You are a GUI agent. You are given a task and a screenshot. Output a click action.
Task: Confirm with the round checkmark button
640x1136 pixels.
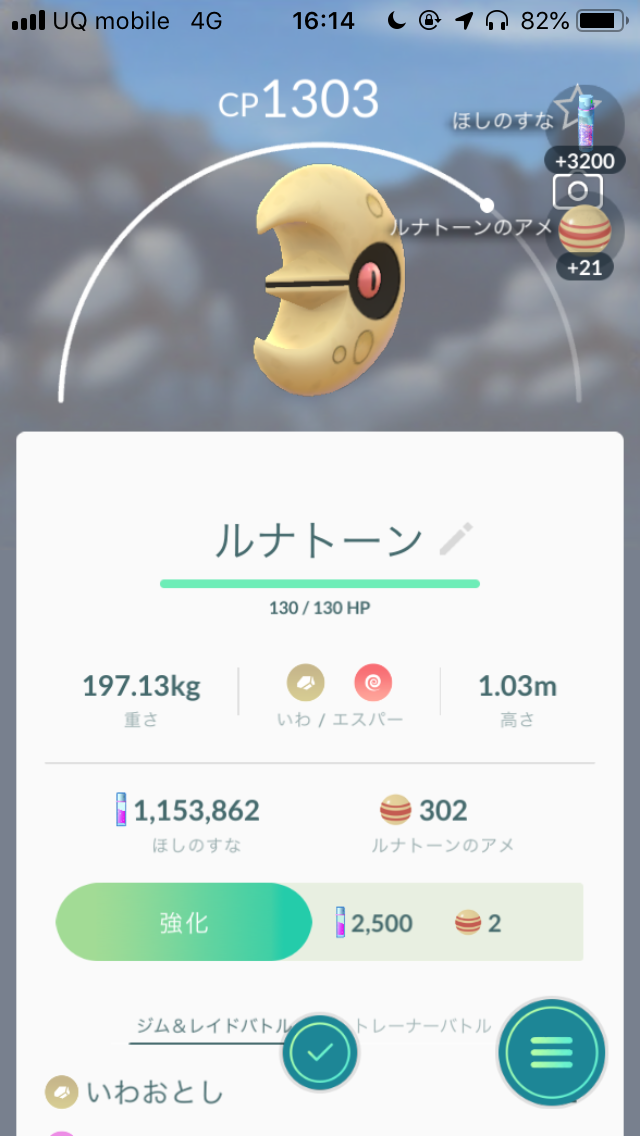[x=320, y=1053]
